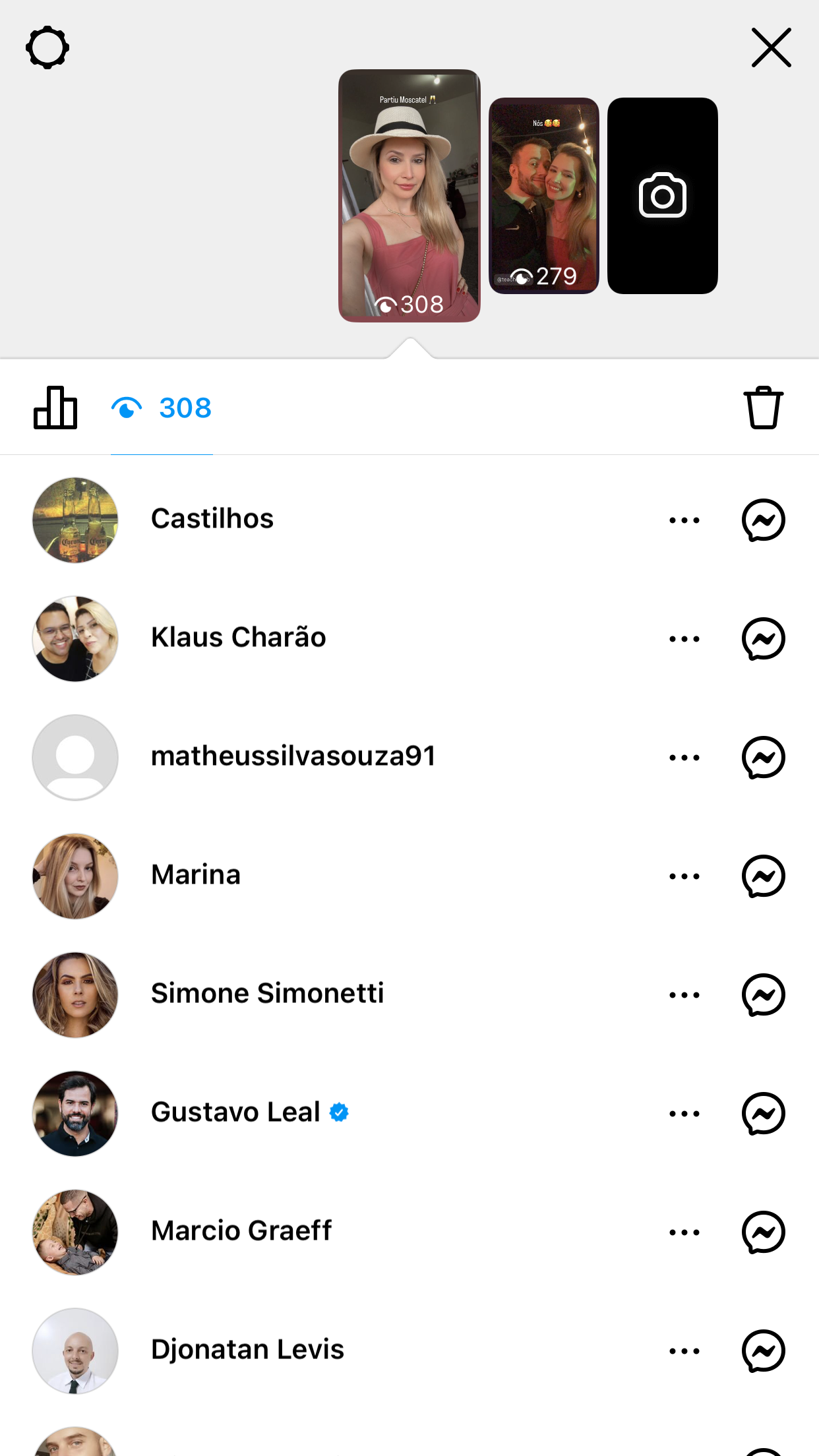Viewport: 819px width, 1456px height.
Task: View story insights bar chart
Action: click(55, 408)
